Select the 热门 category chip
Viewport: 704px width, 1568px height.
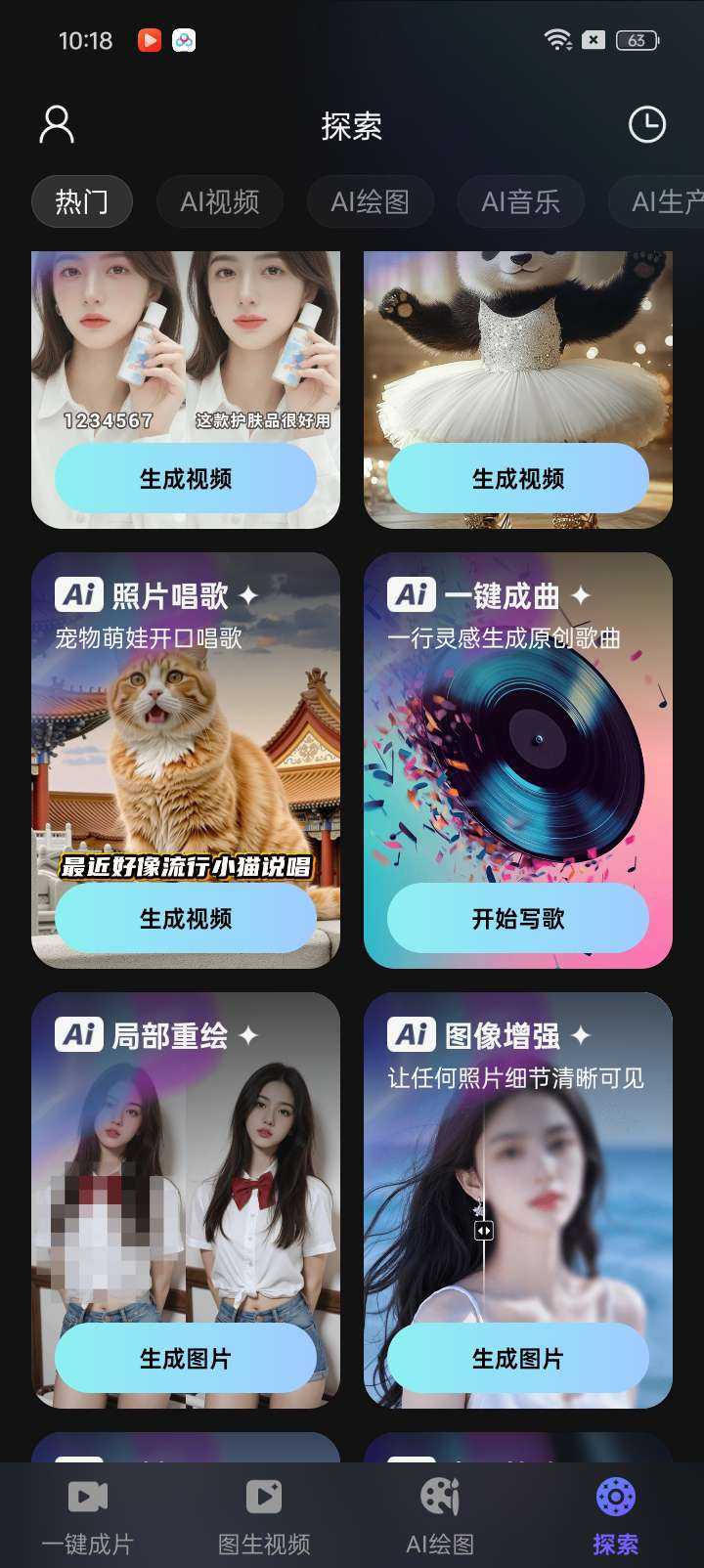[x=81, y=201]
